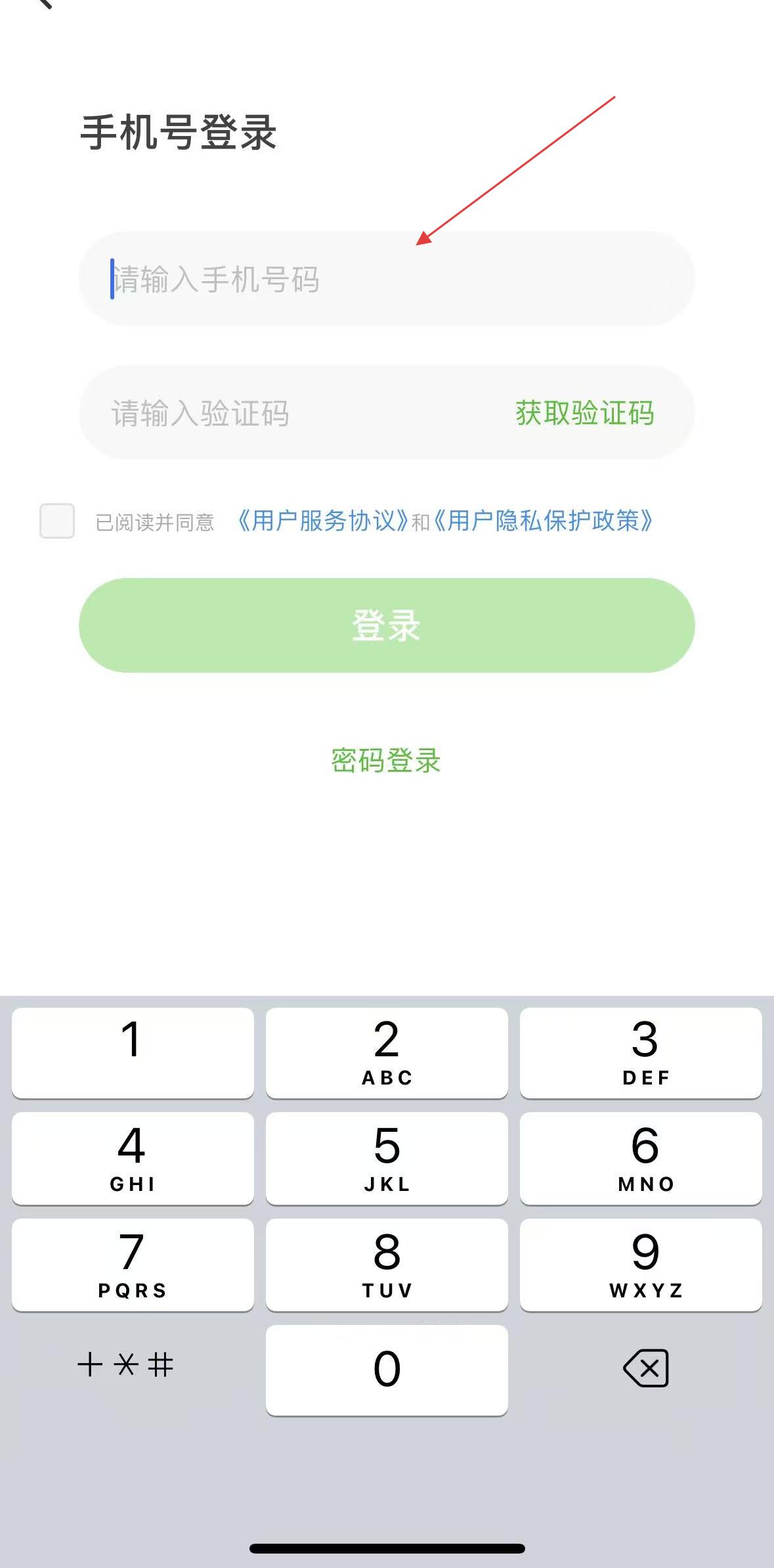This screenshot has height=1568, width=774.
Task: Open the +*# symbols key
Action: [x=125, y=1364]
